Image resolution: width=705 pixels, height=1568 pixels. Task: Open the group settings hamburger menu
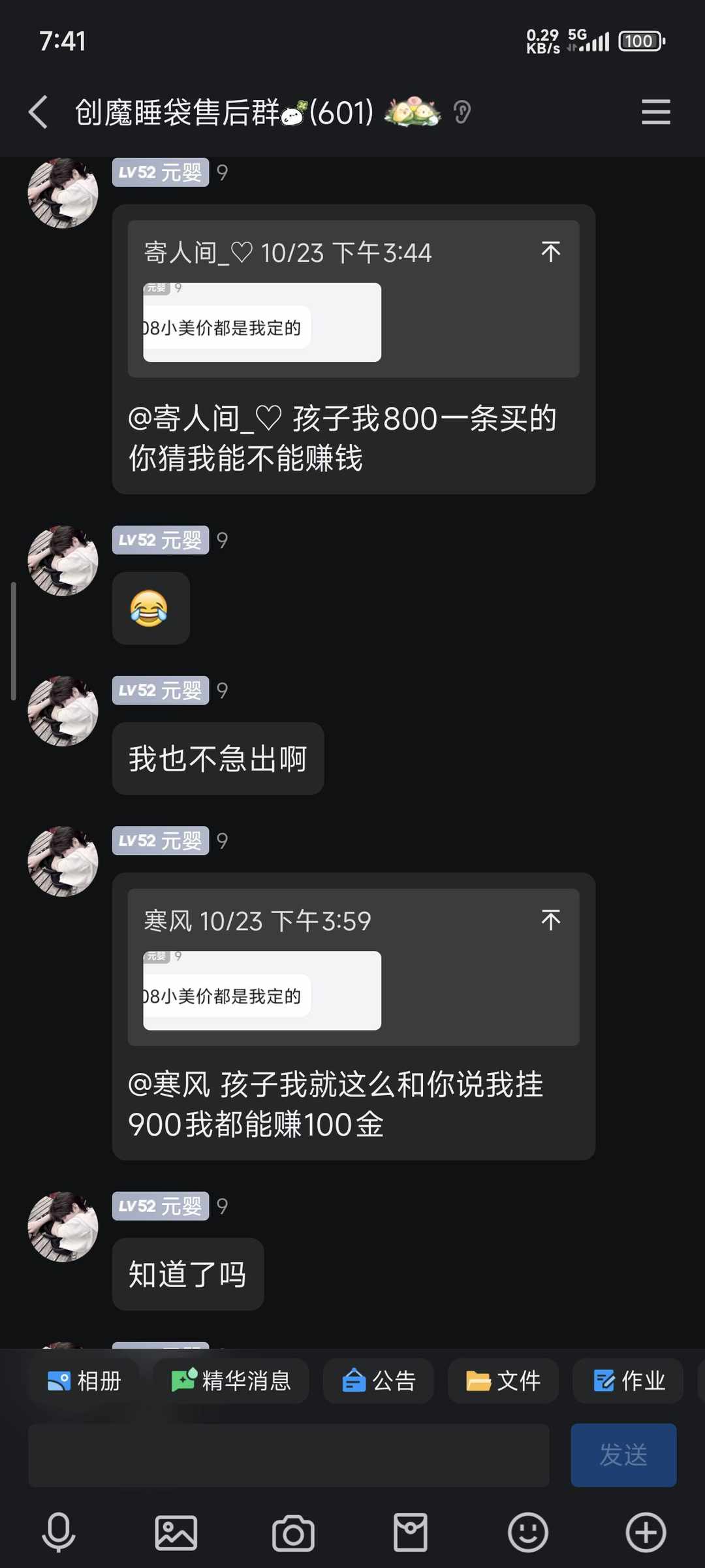click(655, 112)
